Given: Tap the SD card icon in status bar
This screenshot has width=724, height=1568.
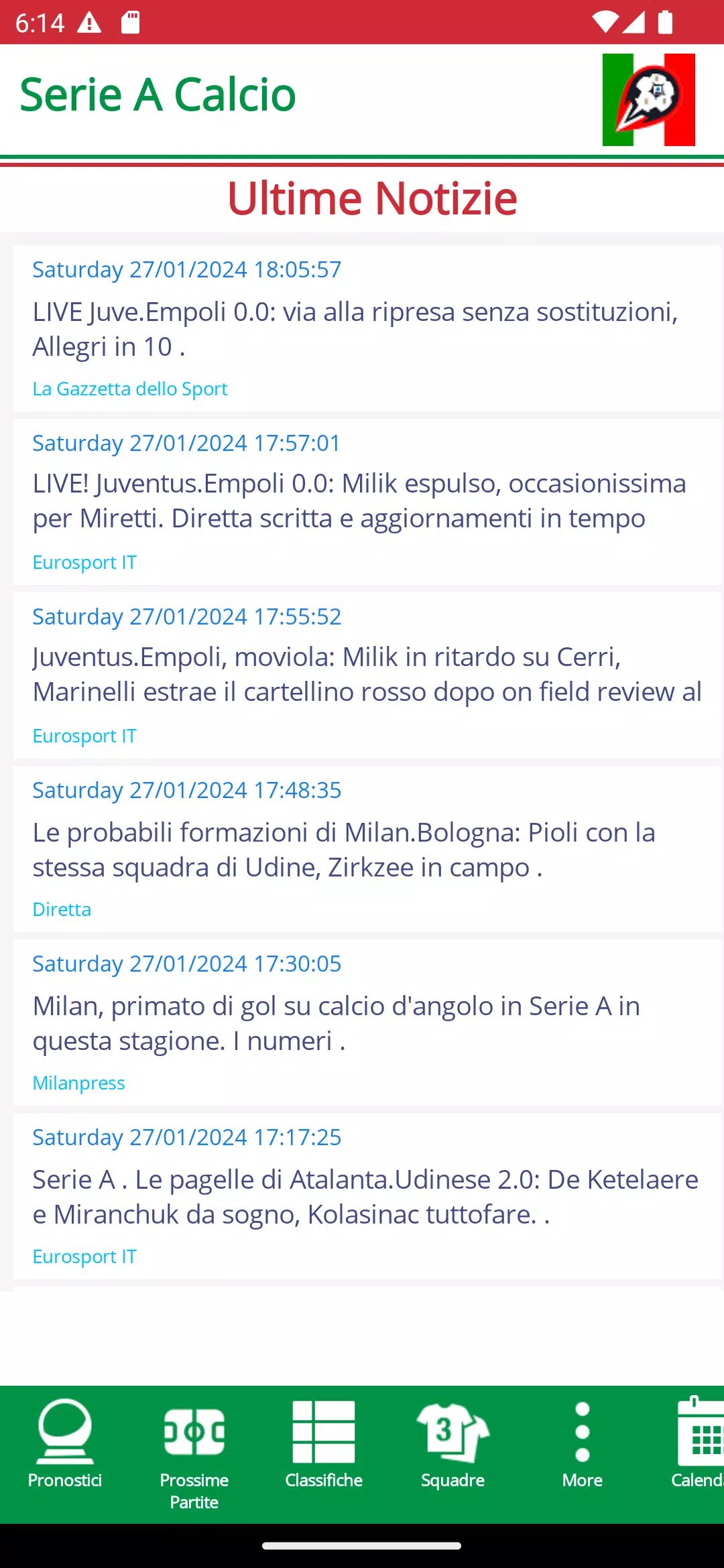Looking at the screenshot, I should click(x=129, y=22).
